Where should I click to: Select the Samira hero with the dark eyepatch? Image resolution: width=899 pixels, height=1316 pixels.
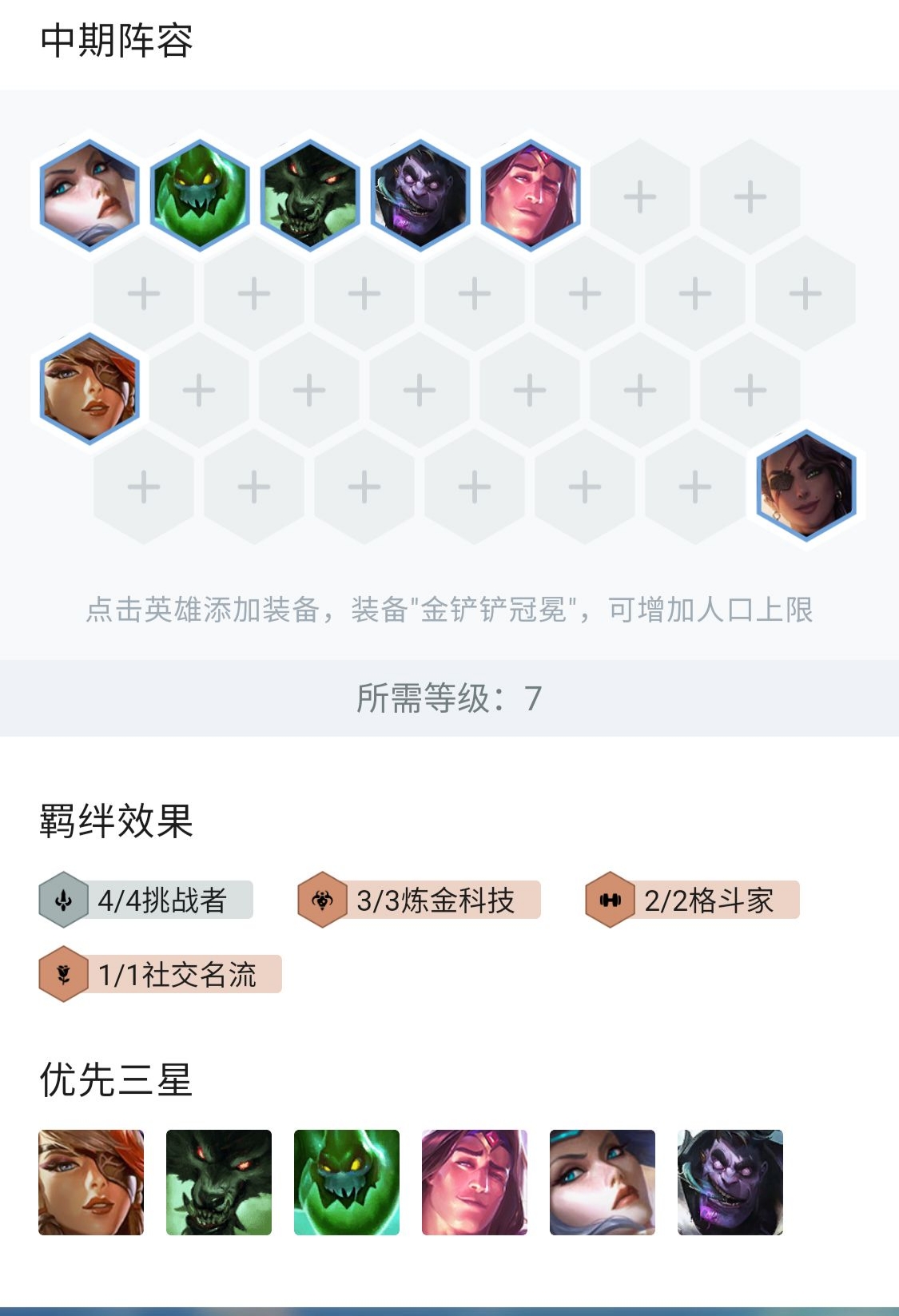(x=806, y=486)
